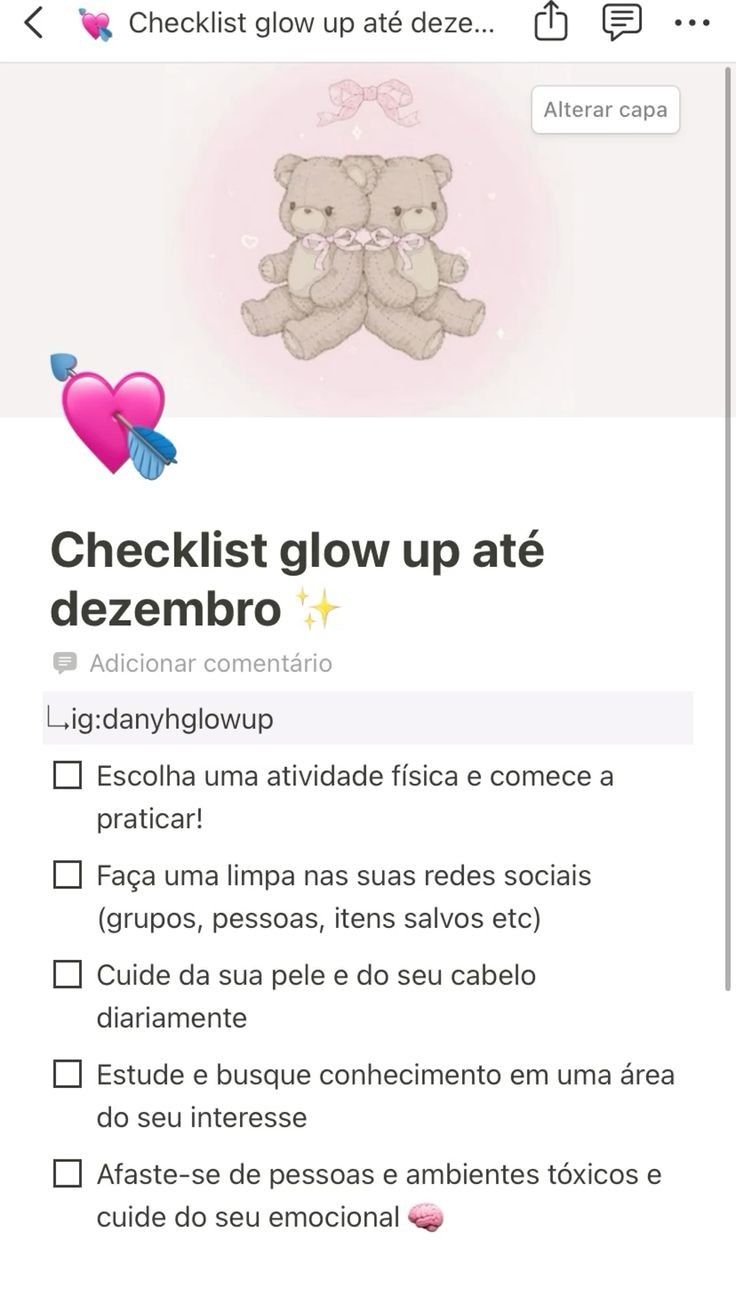Check "Escolha uma atividade física" item
The image size is (736, 1308).
tap(67, 776)
